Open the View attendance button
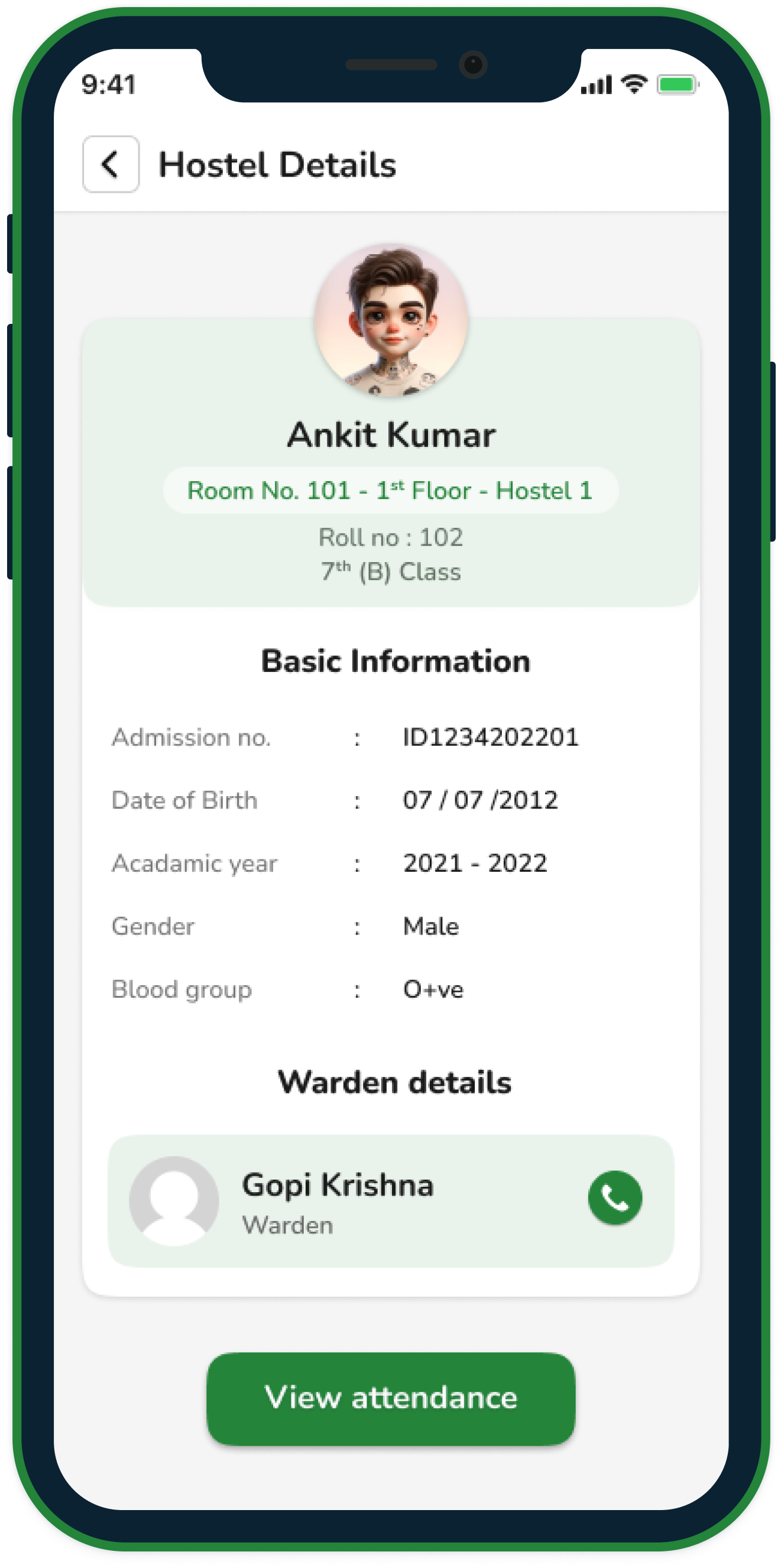The image size is (781, 1568). 391,1398
